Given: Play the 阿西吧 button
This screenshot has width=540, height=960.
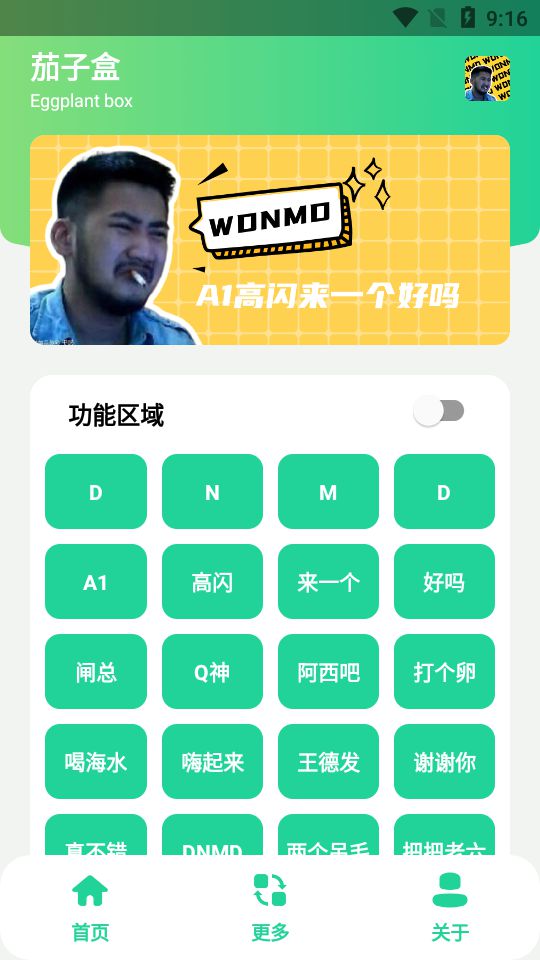Looking at the screenshot, I should (328, 672).
